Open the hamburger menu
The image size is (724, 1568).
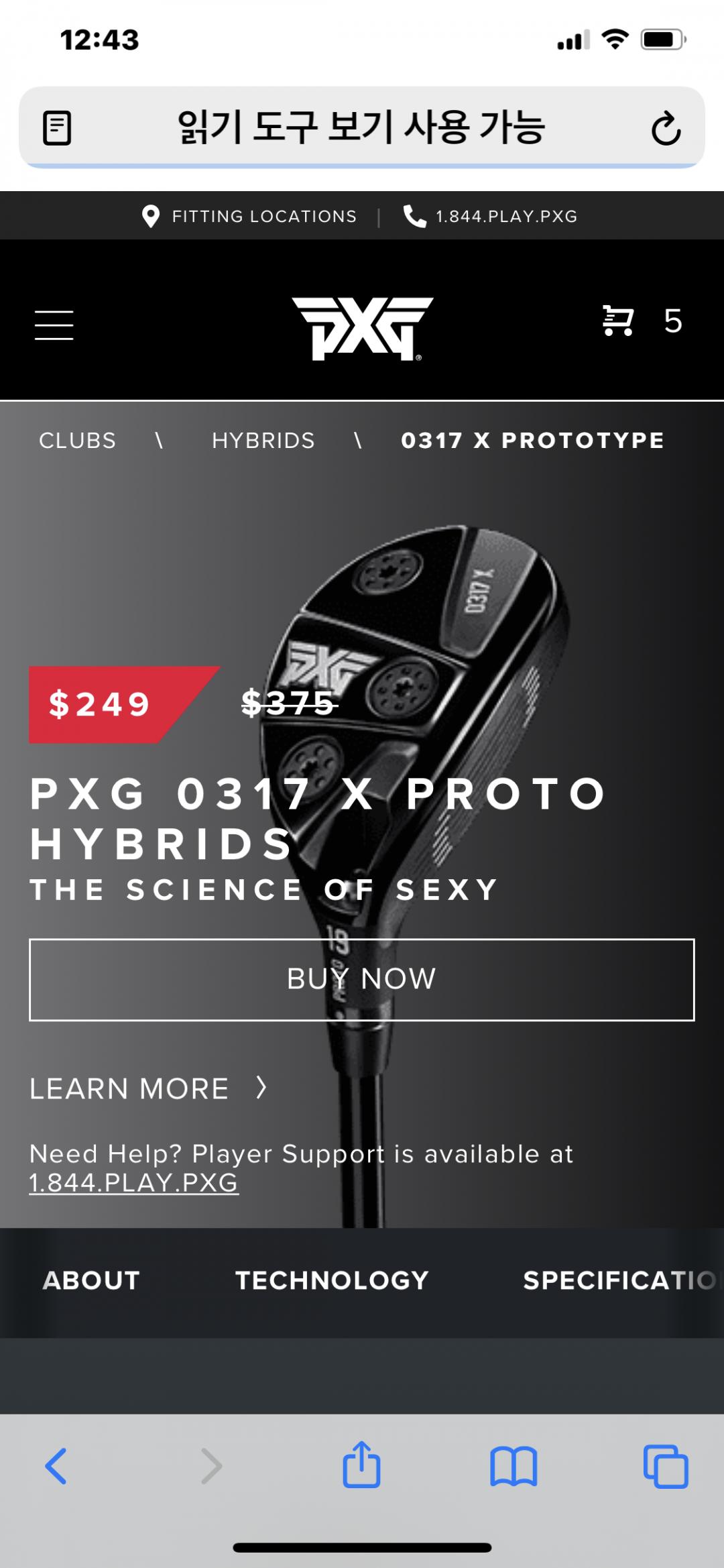click(54, 325)
